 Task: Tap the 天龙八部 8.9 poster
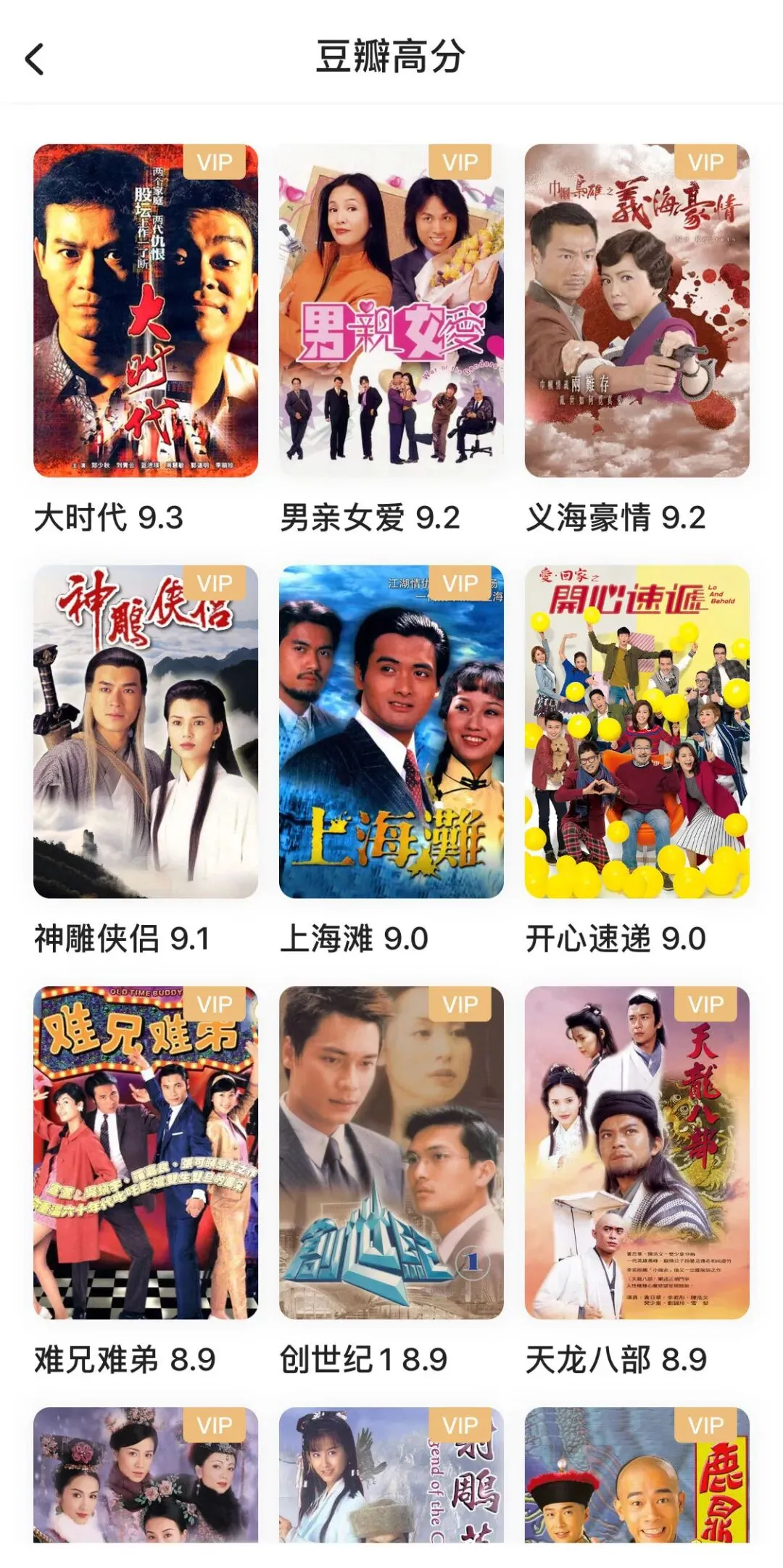(x=637, y=1153)
